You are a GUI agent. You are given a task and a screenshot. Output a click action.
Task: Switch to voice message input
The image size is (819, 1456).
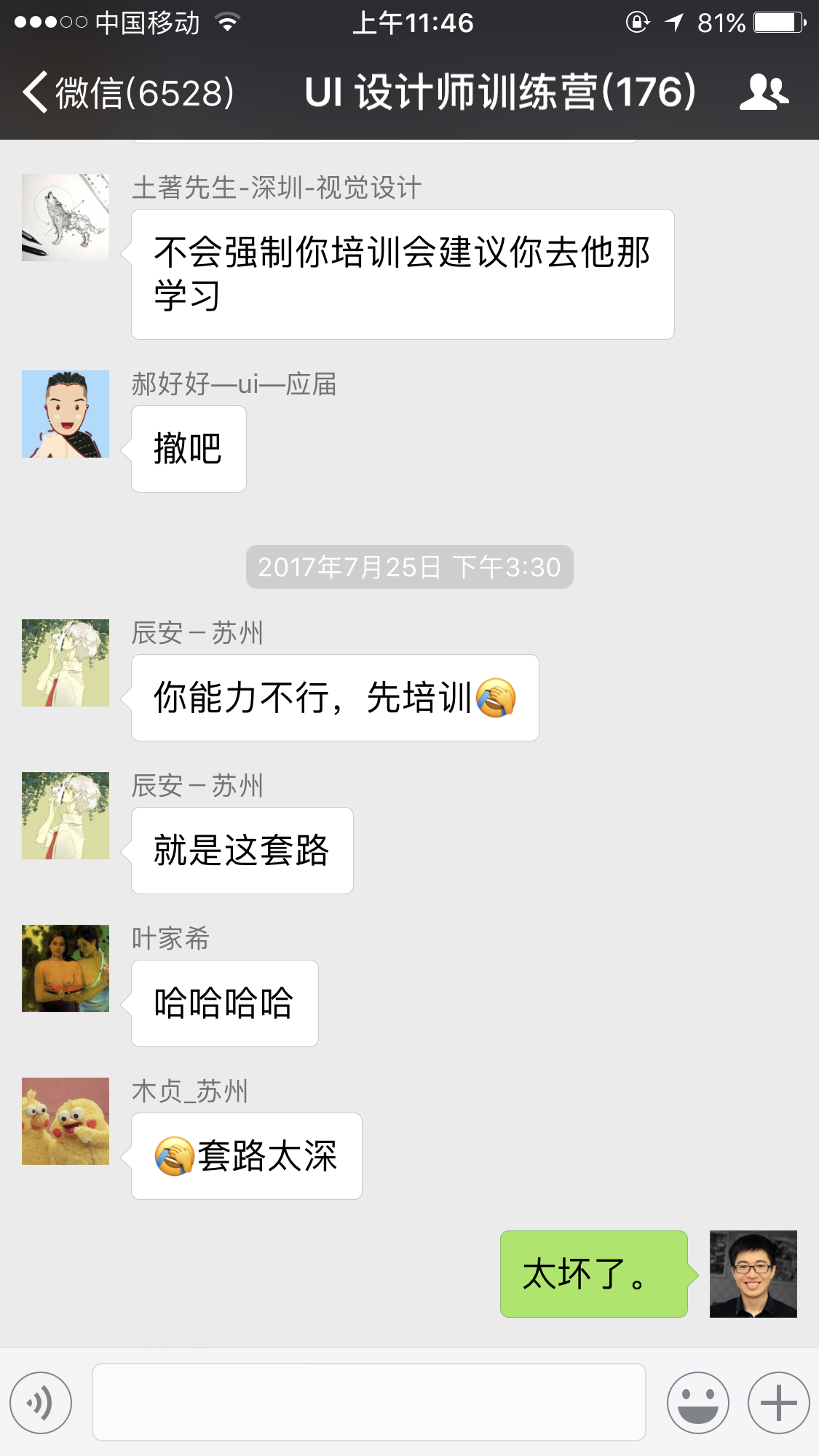click(x=41, y=1402)
